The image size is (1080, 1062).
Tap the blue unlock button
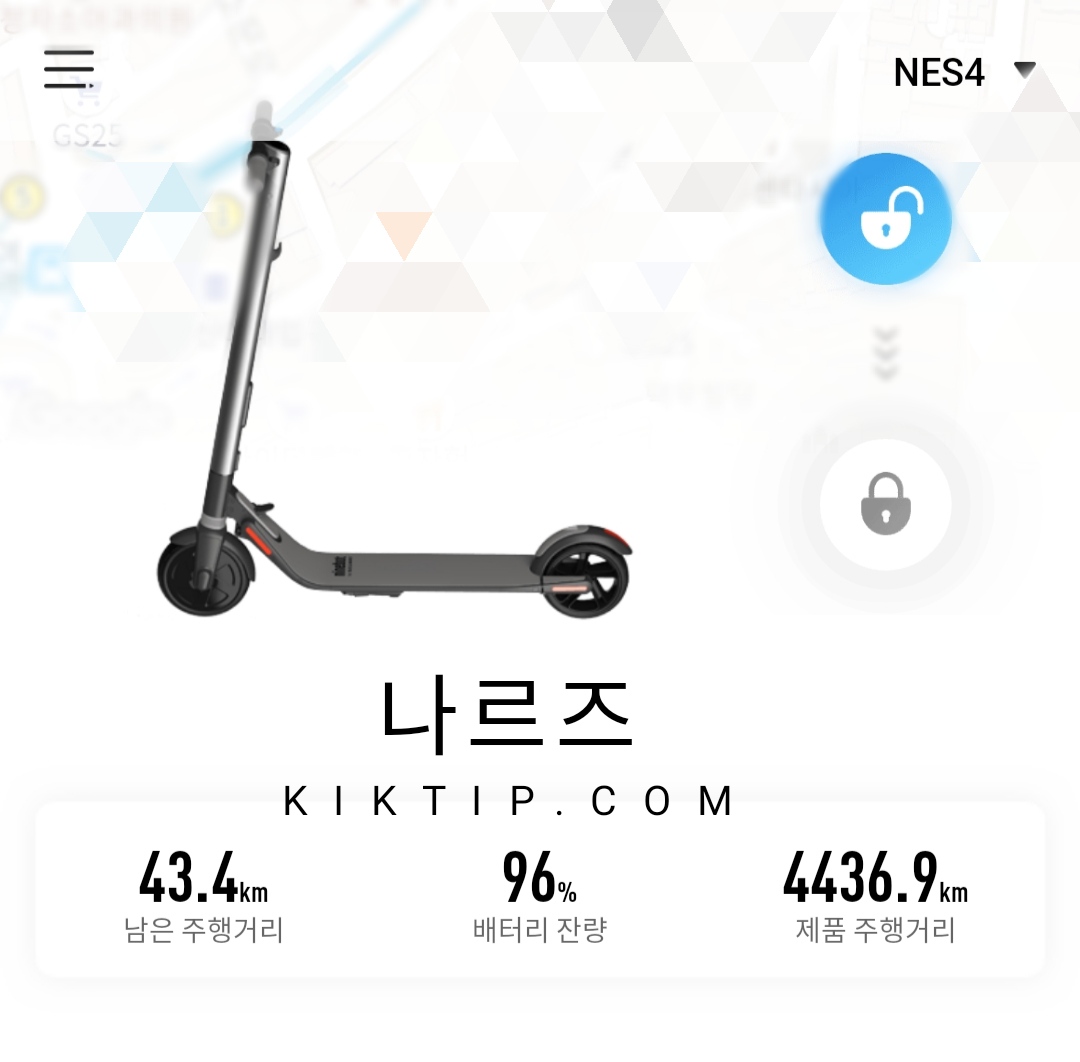tap(885, 221)
